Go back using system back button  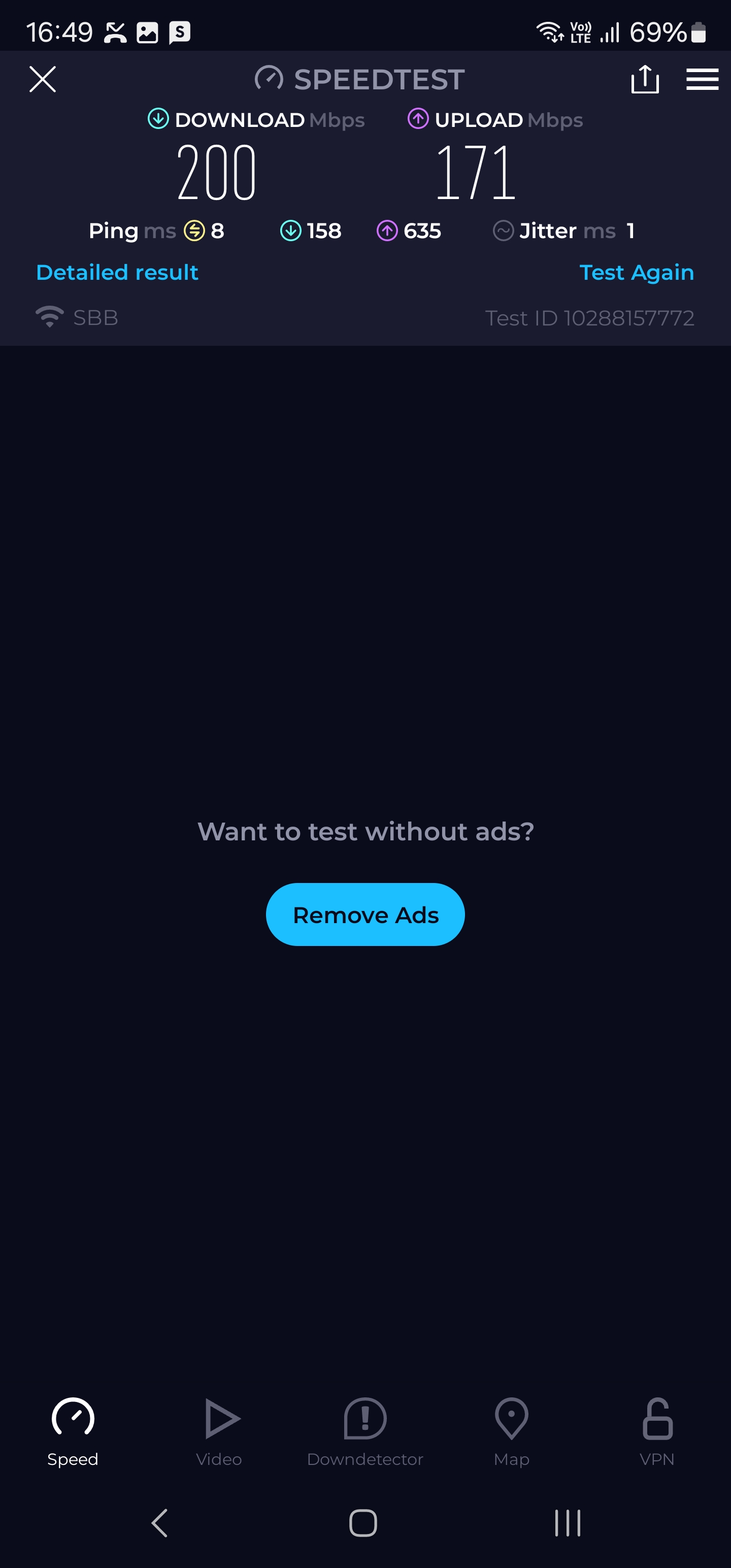click(x=159, y=1522)
